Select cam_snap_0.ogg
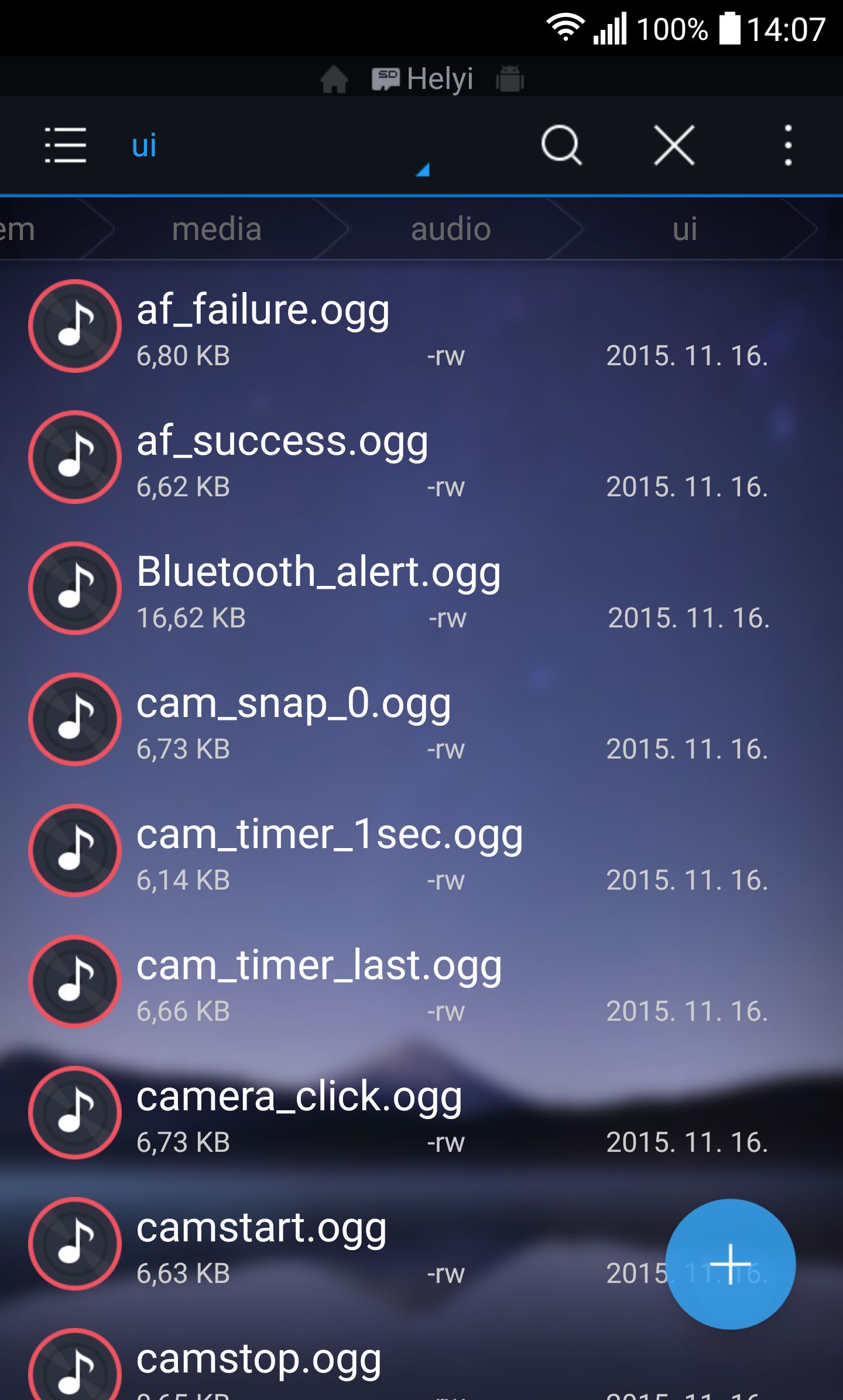 [421, 720]
